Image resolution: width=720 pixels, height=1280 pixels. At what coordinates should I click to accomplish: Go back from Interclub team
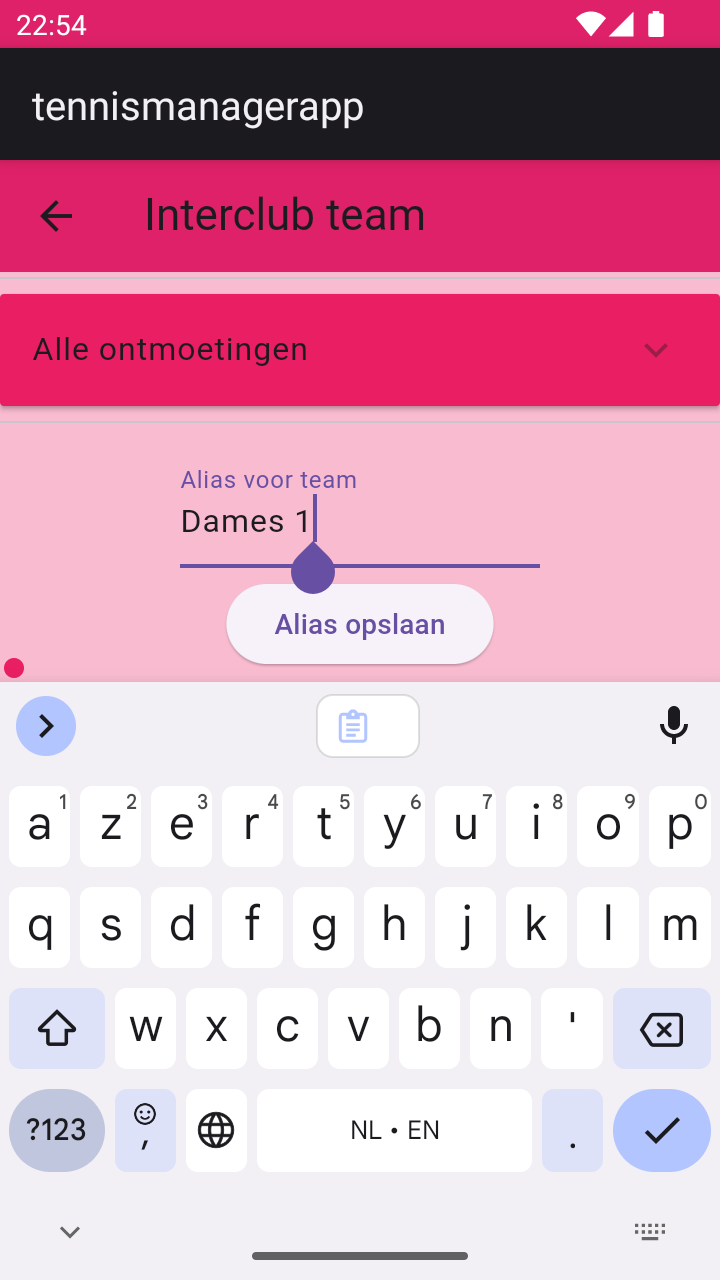(x=56, y=215)
